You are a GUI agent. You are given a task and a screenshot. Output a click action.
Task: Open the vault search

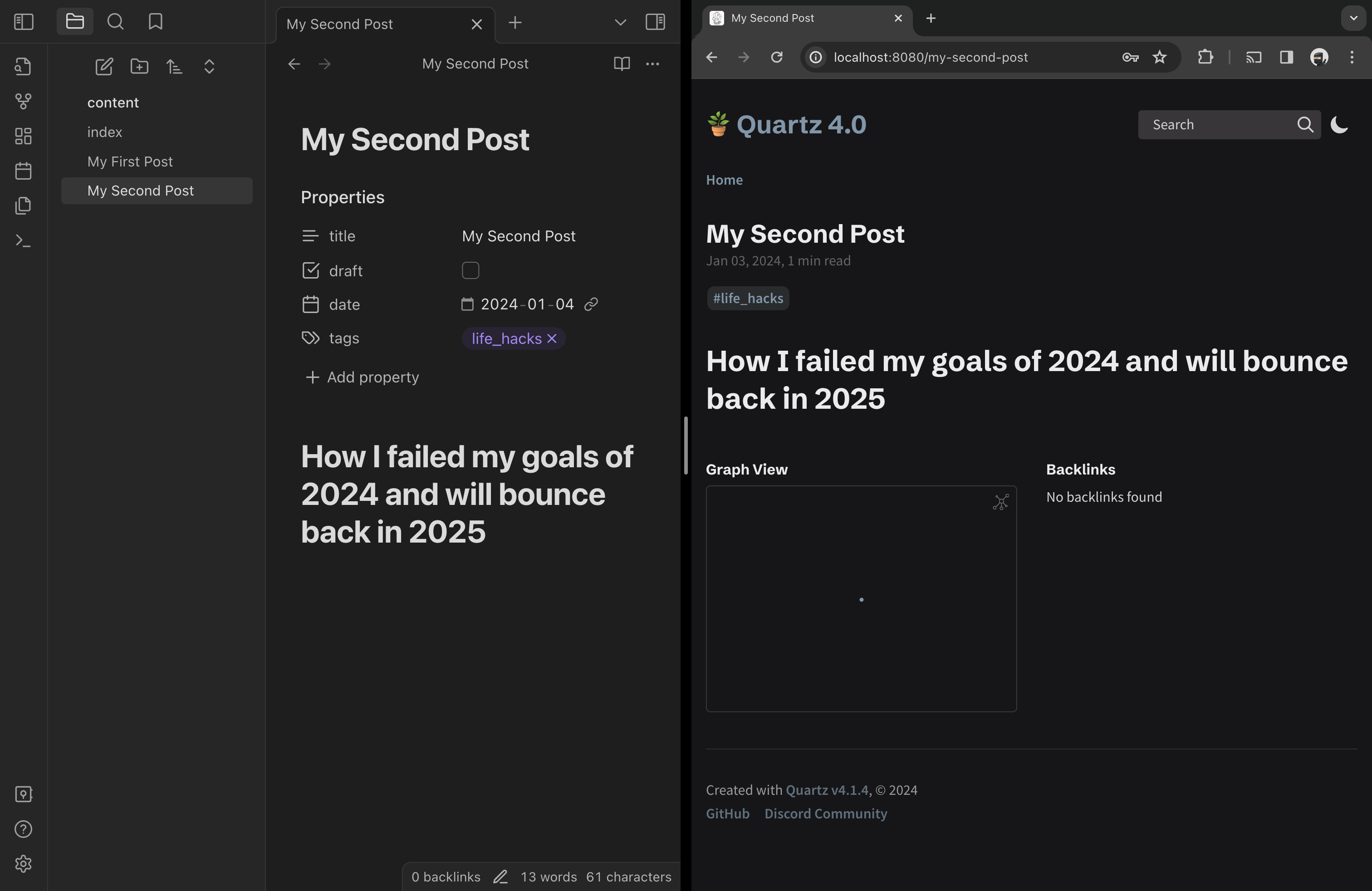tap(115, 22)
